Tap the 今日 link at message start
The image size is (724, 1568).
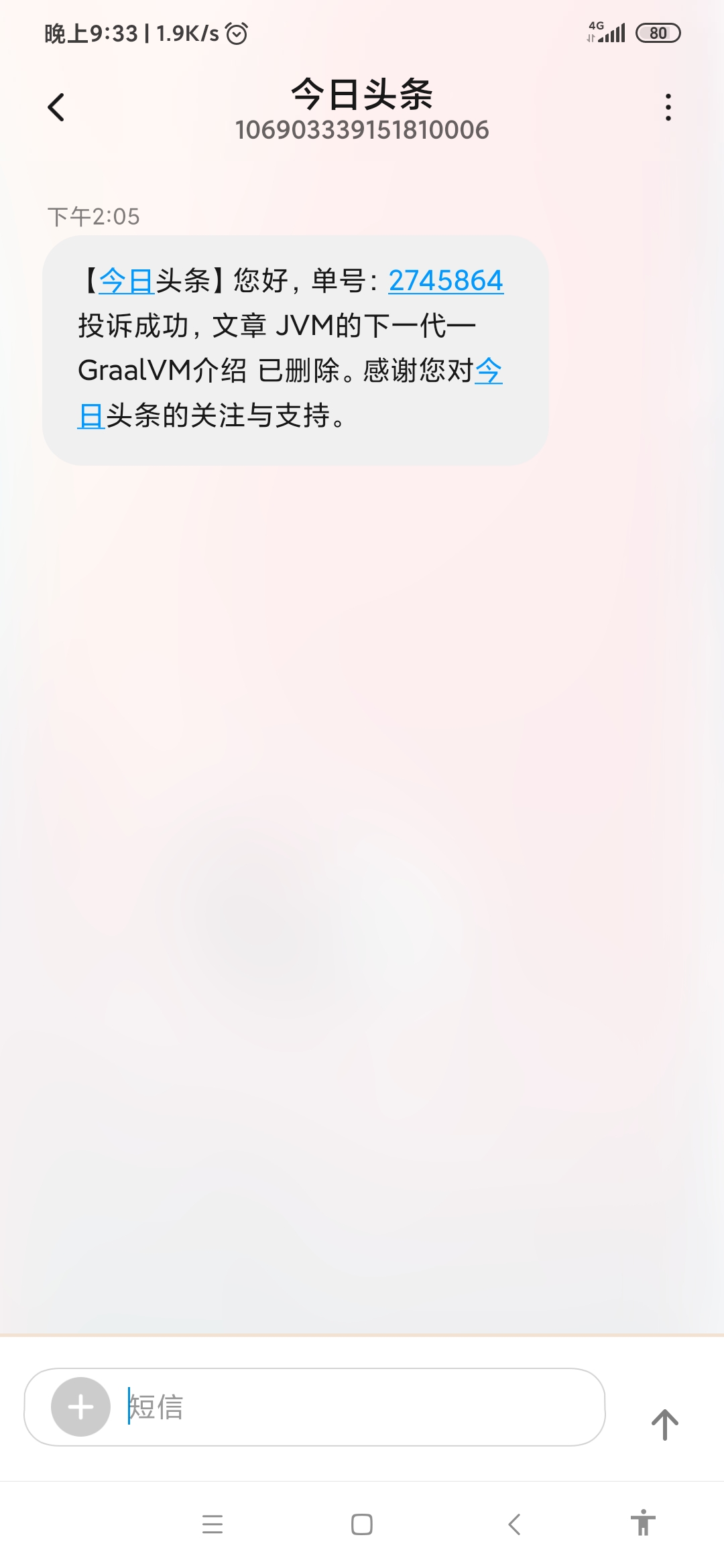[x=127, y=281]
